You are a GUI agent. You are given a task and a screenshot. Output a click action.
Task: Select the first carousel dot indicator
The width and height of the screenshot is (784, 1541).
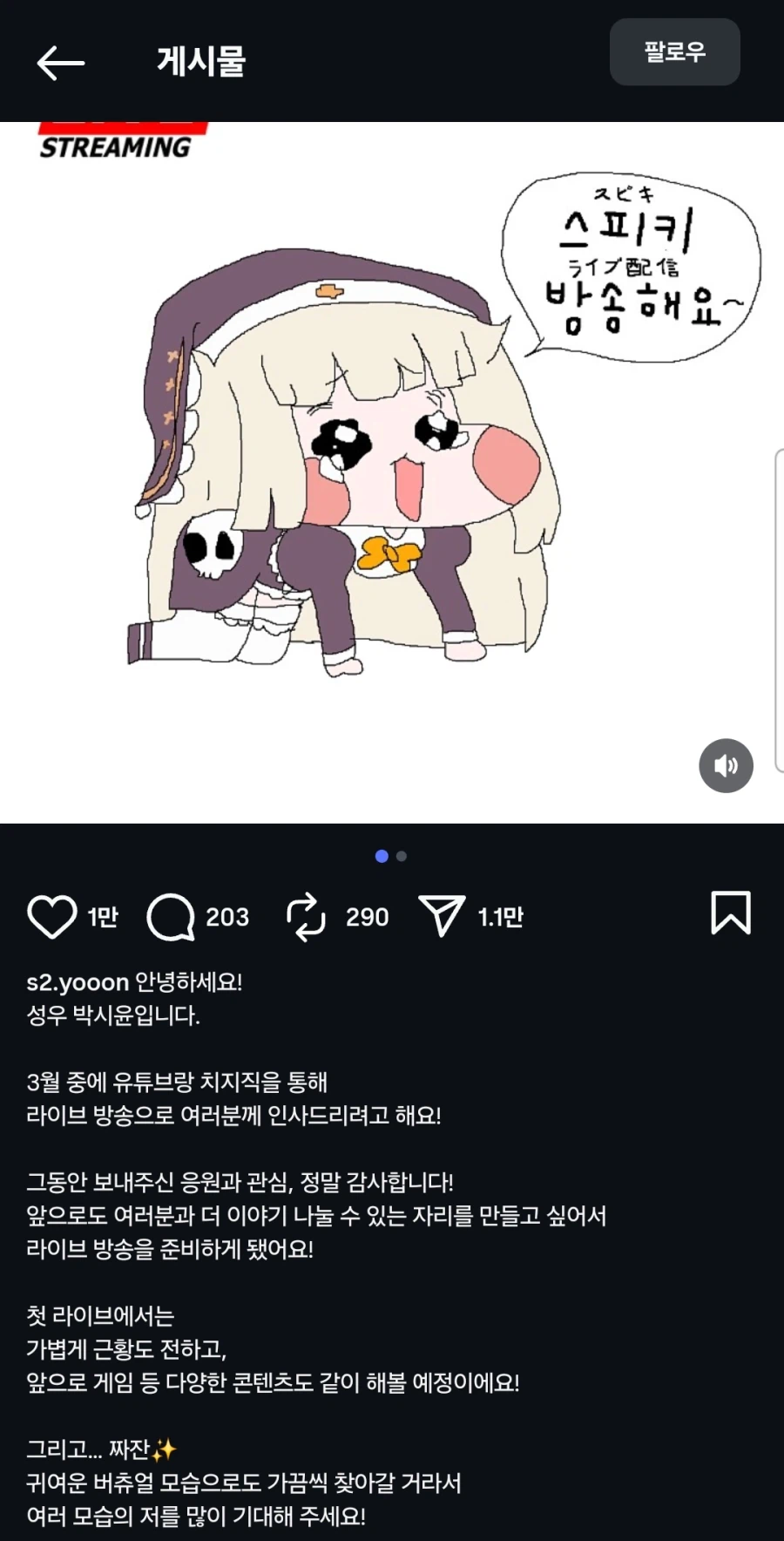381,856
